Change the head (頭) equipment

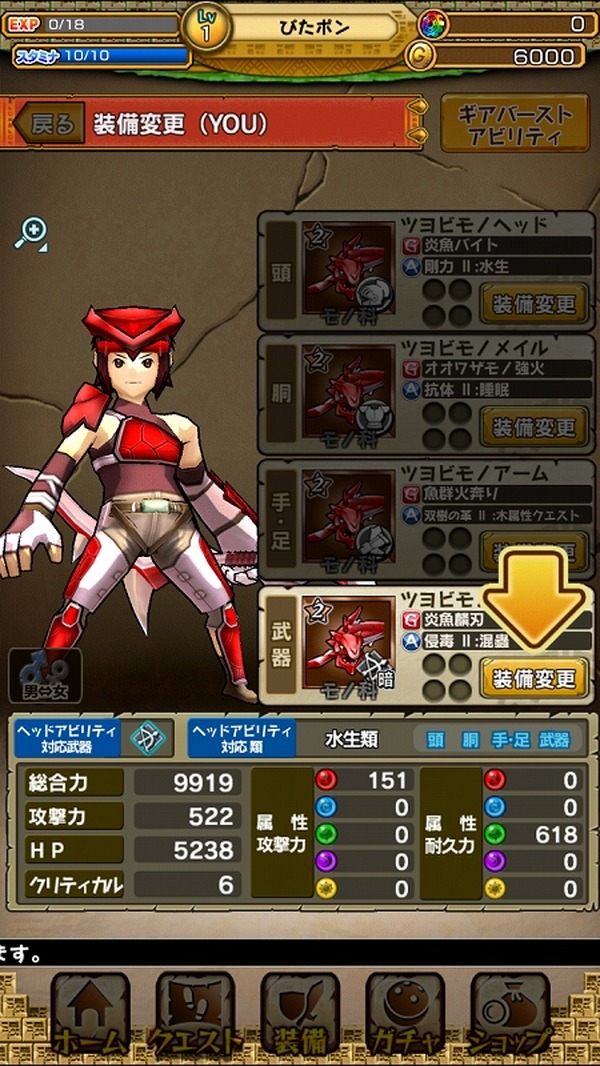[x=533, y=303]
